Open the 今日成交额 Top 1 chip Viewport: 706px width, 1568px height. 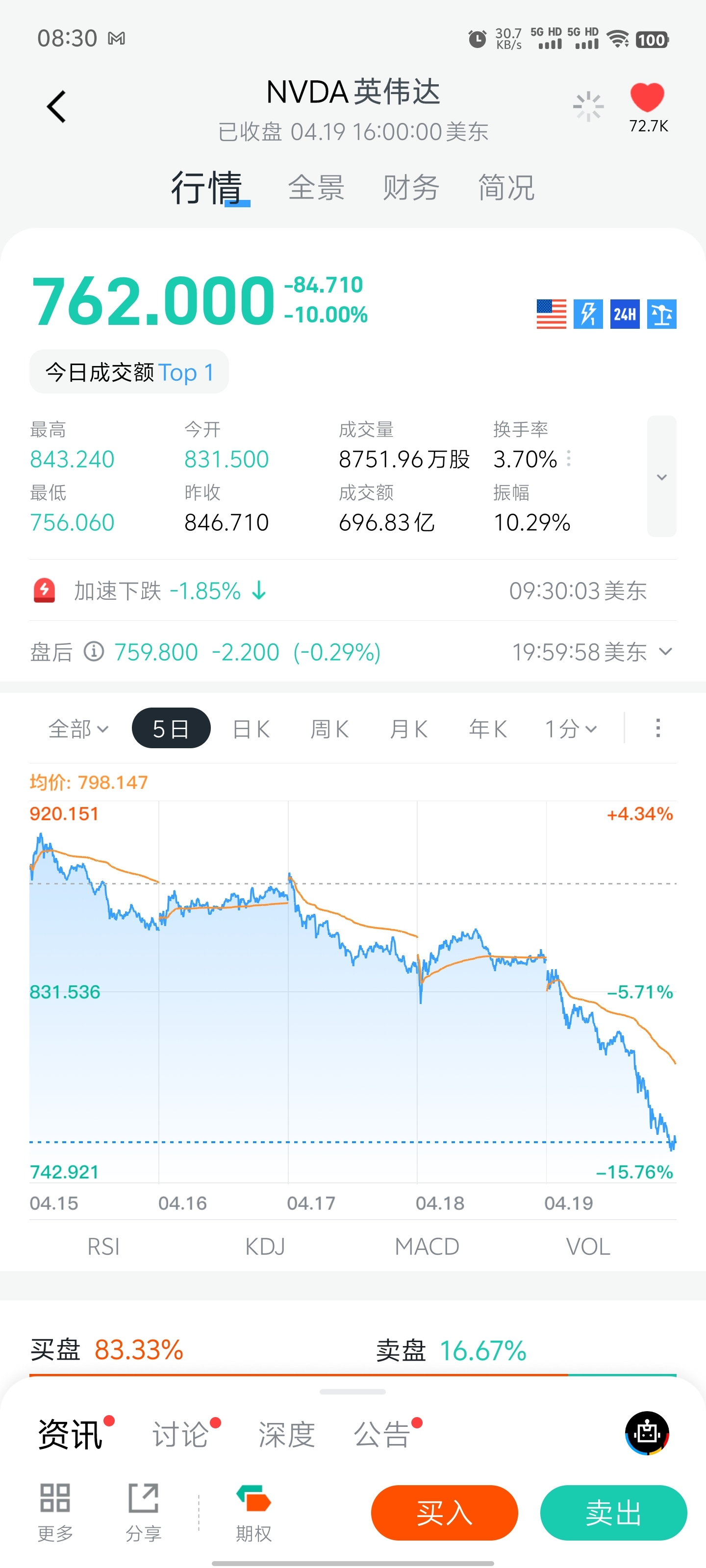(x=129, y=372)
